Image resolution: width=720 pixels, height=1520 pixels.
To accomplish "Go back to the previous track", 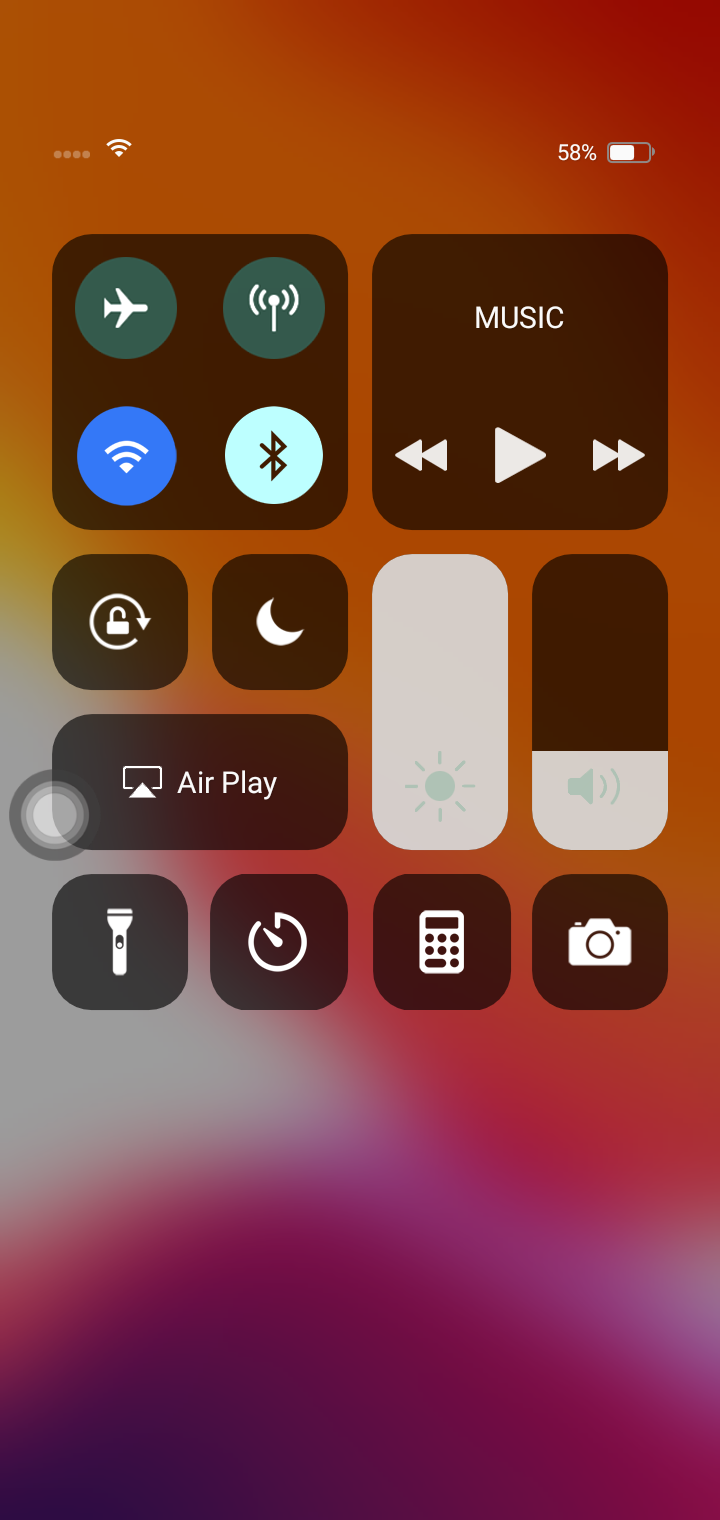I will click(421, 455).
